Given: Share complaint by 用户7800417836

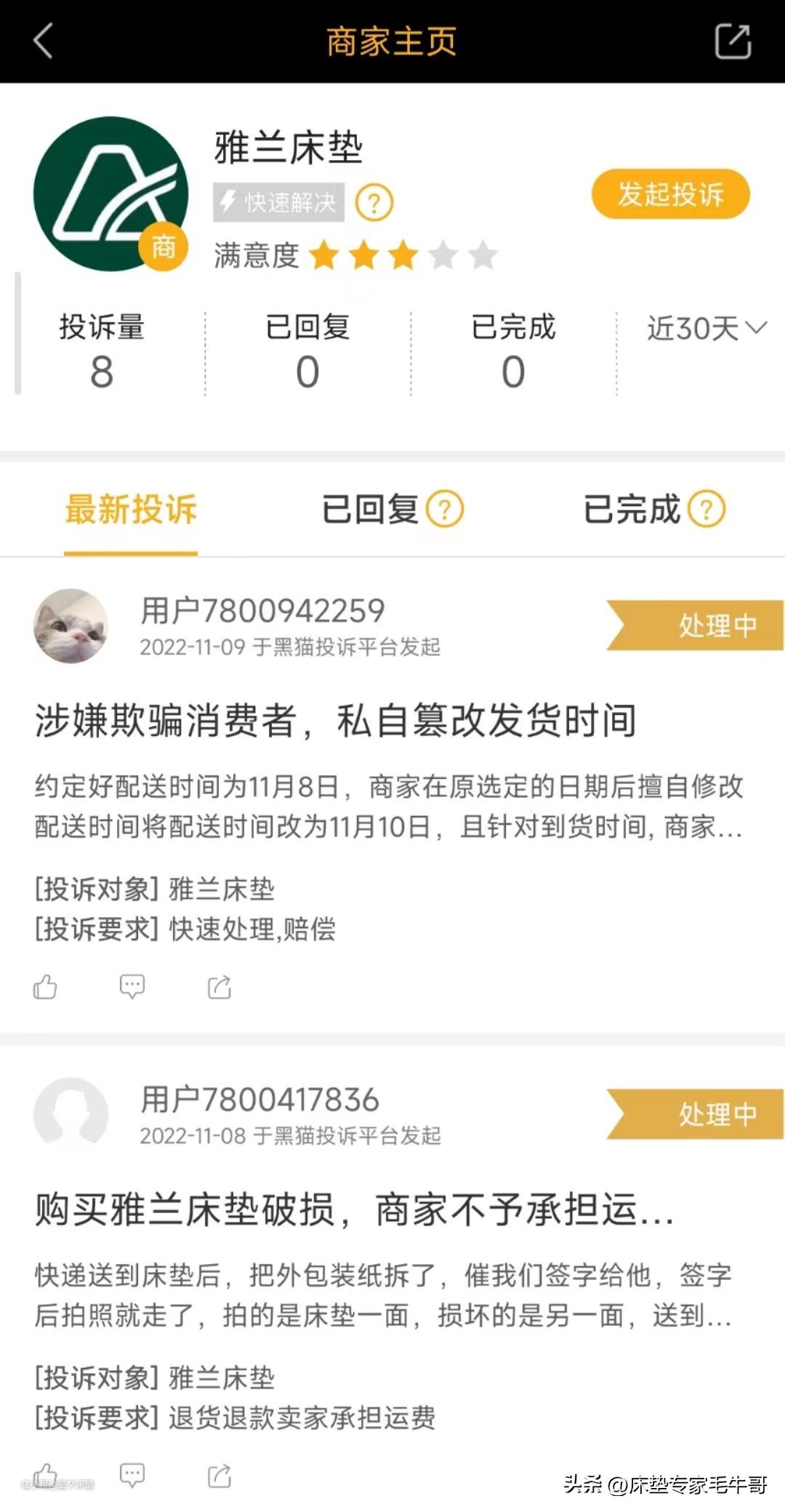Looking at the screenshot, I should coord(220,1476).
